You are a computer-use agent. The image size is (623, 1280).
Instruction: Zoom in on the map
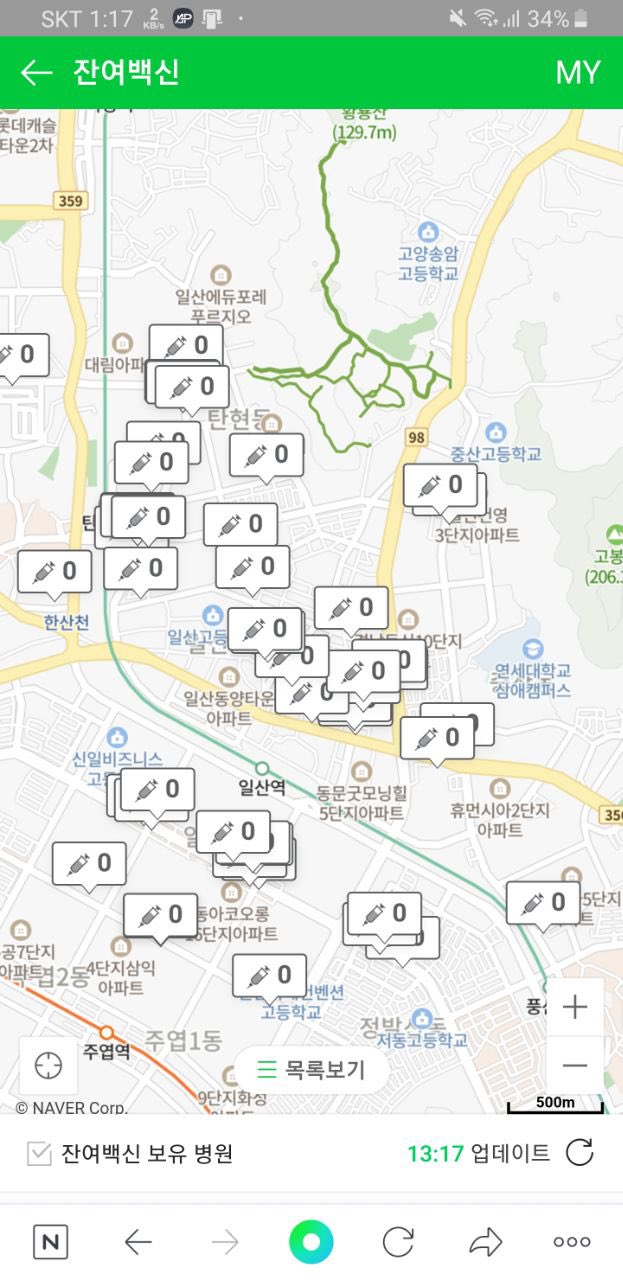point(575,1007)
